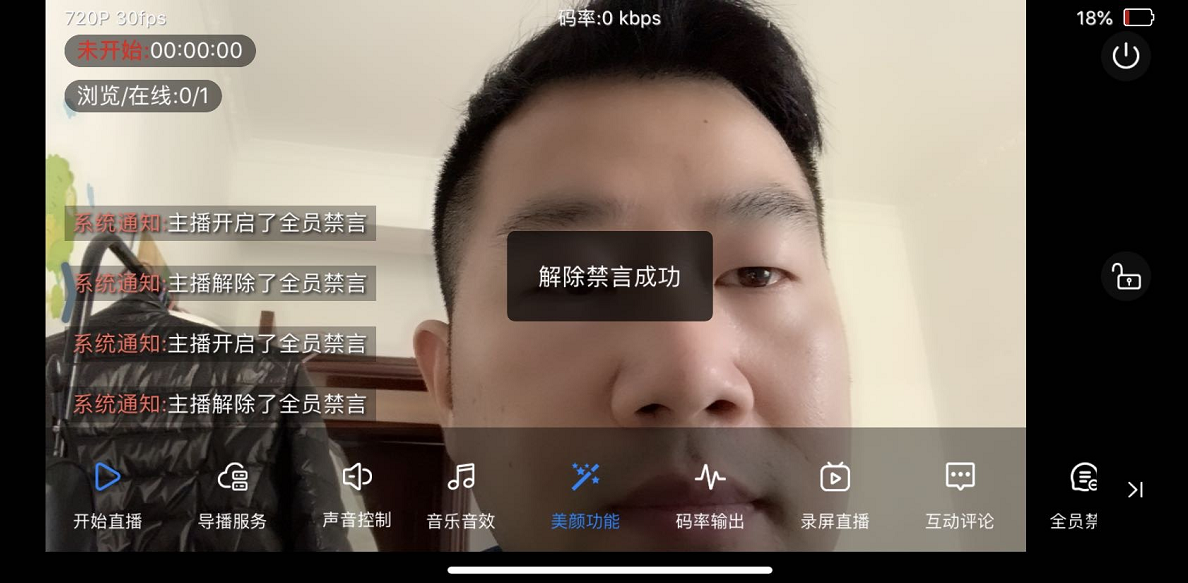Toggle 全员禁言 mute-all option

tap(1078, 492)
